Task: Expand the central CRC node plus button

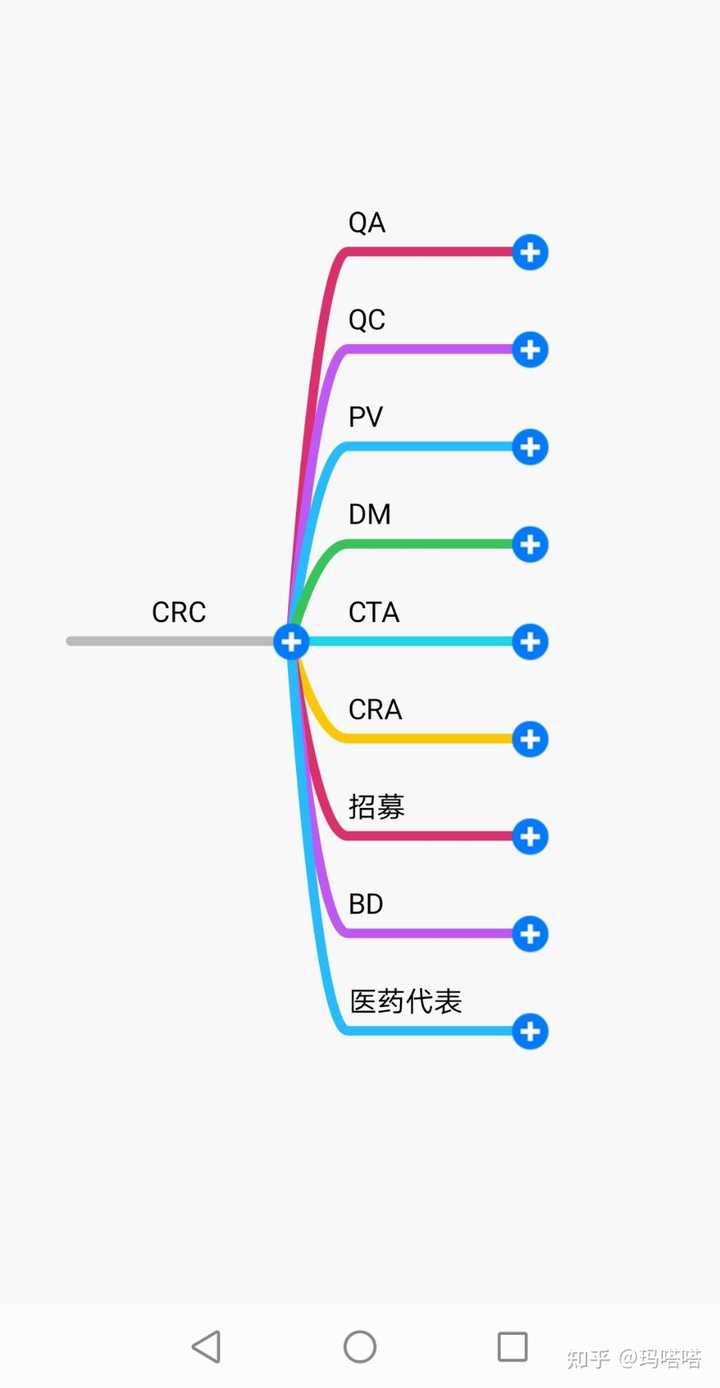Action: (x=290, y=642)
